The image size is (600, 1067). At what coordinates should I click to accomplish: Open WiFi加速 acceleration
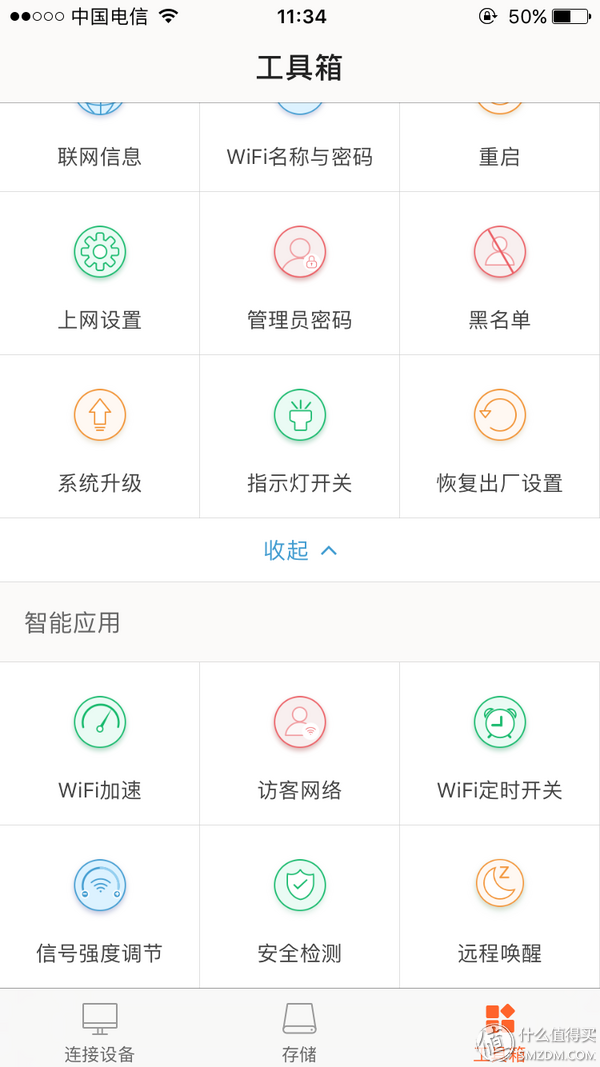(99, 744)
